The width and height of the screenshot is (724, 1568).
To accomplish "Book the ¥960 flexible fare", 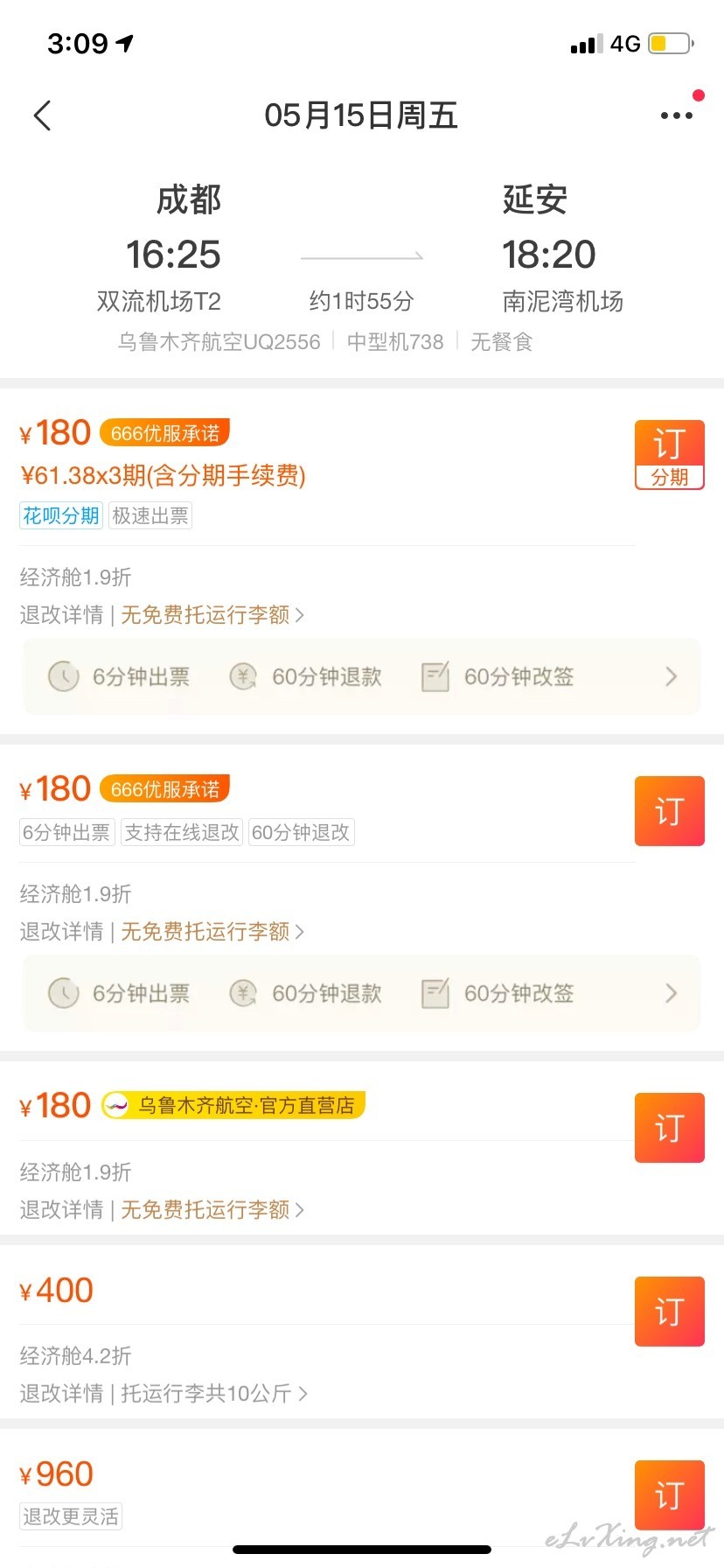I will coord(669,1495).
